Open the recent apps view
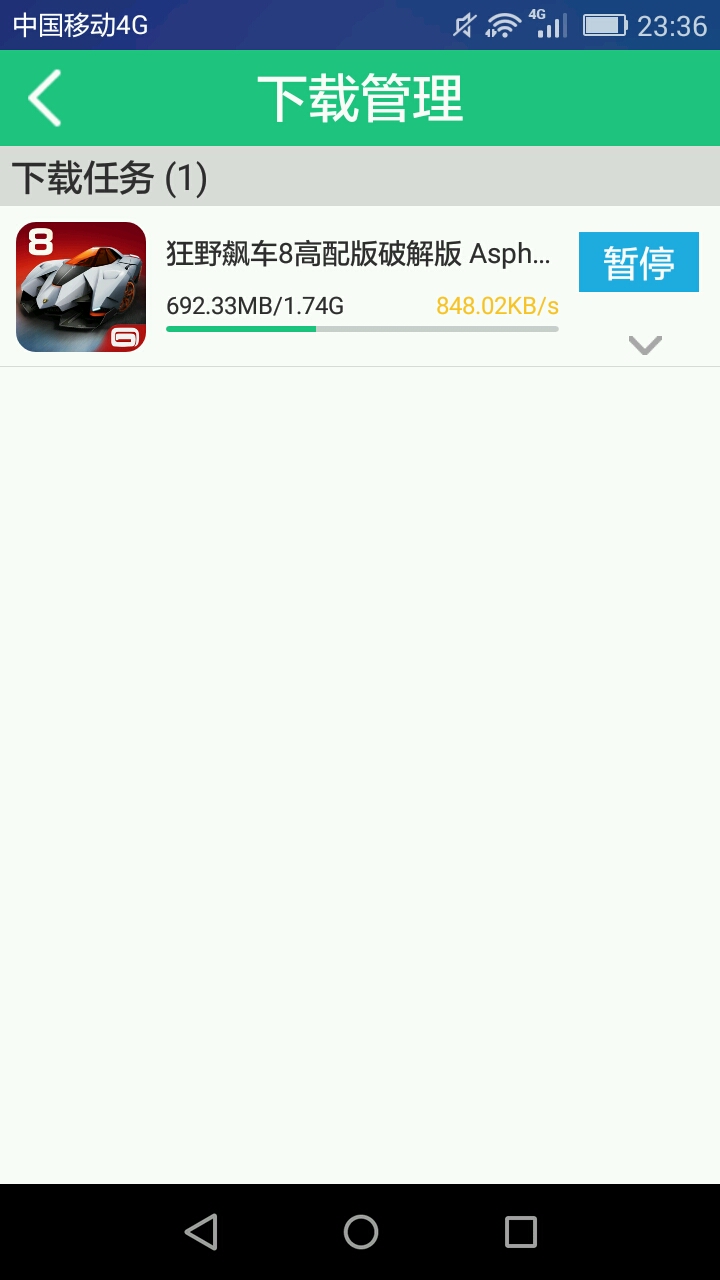 click(x=520, y=1232)
